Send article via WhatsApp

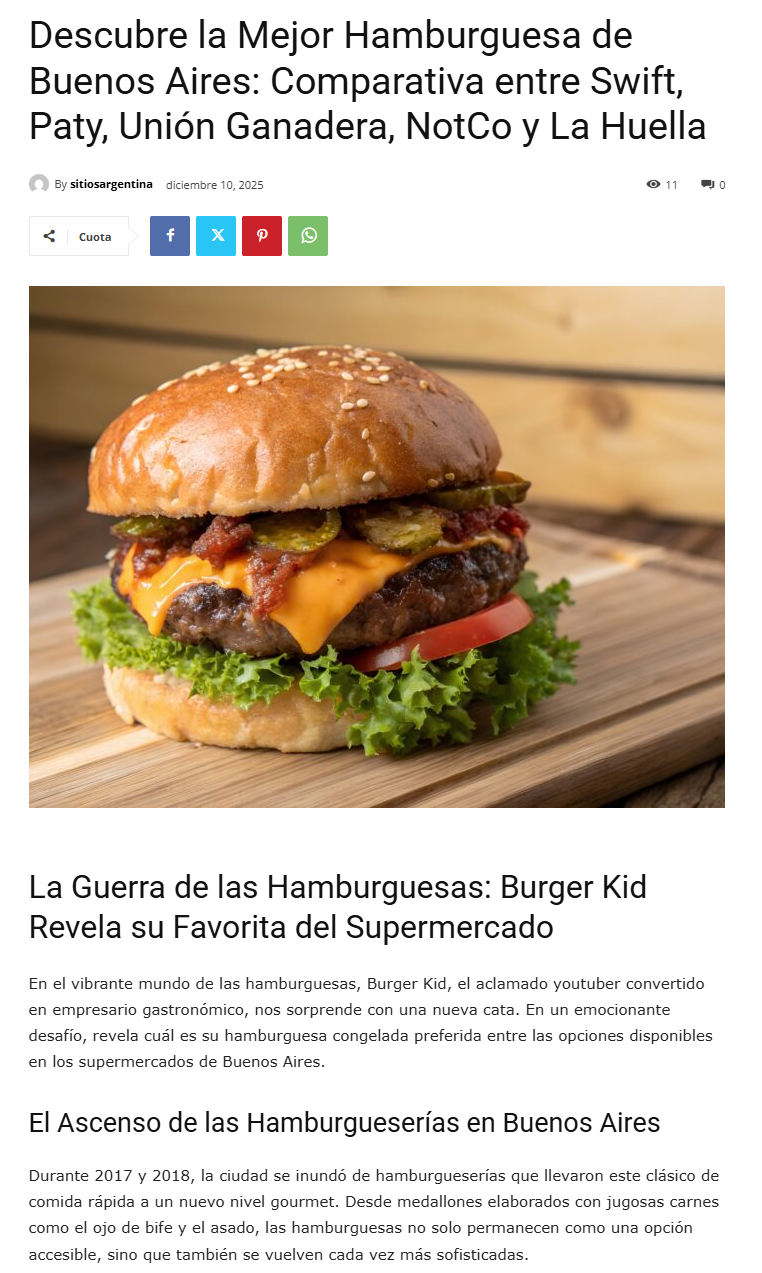308,236
